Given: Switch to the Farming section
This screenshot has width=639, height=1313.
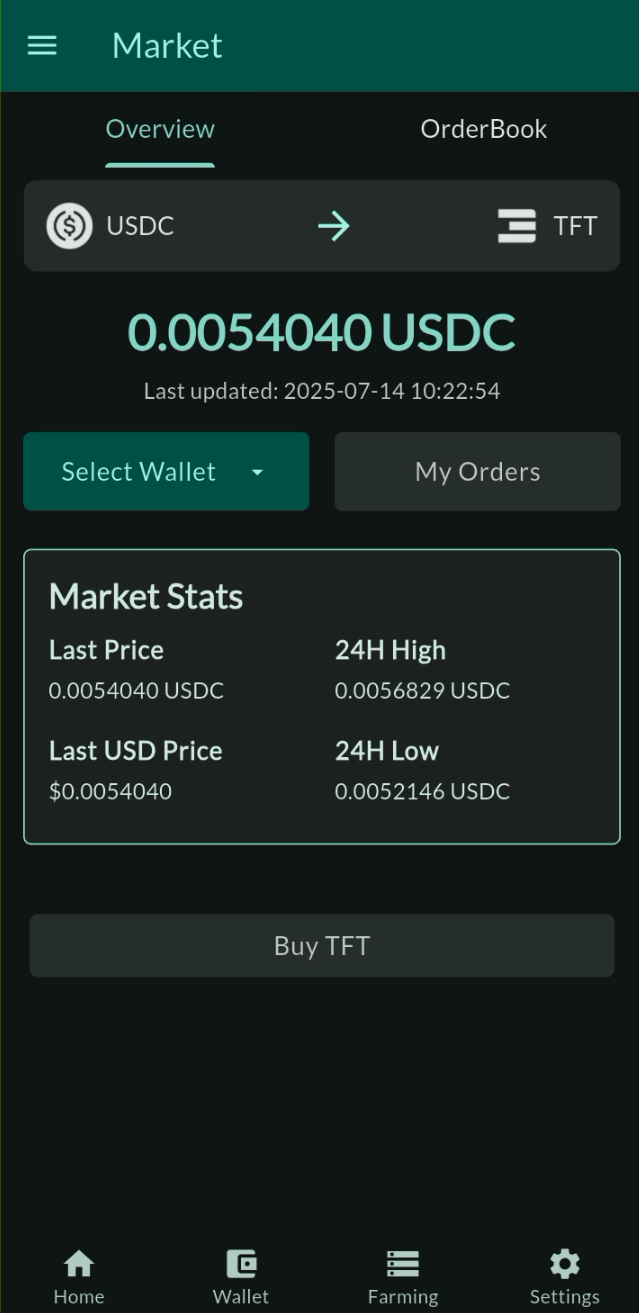Looking at the screenshot, I should [x=403, y=1277].
